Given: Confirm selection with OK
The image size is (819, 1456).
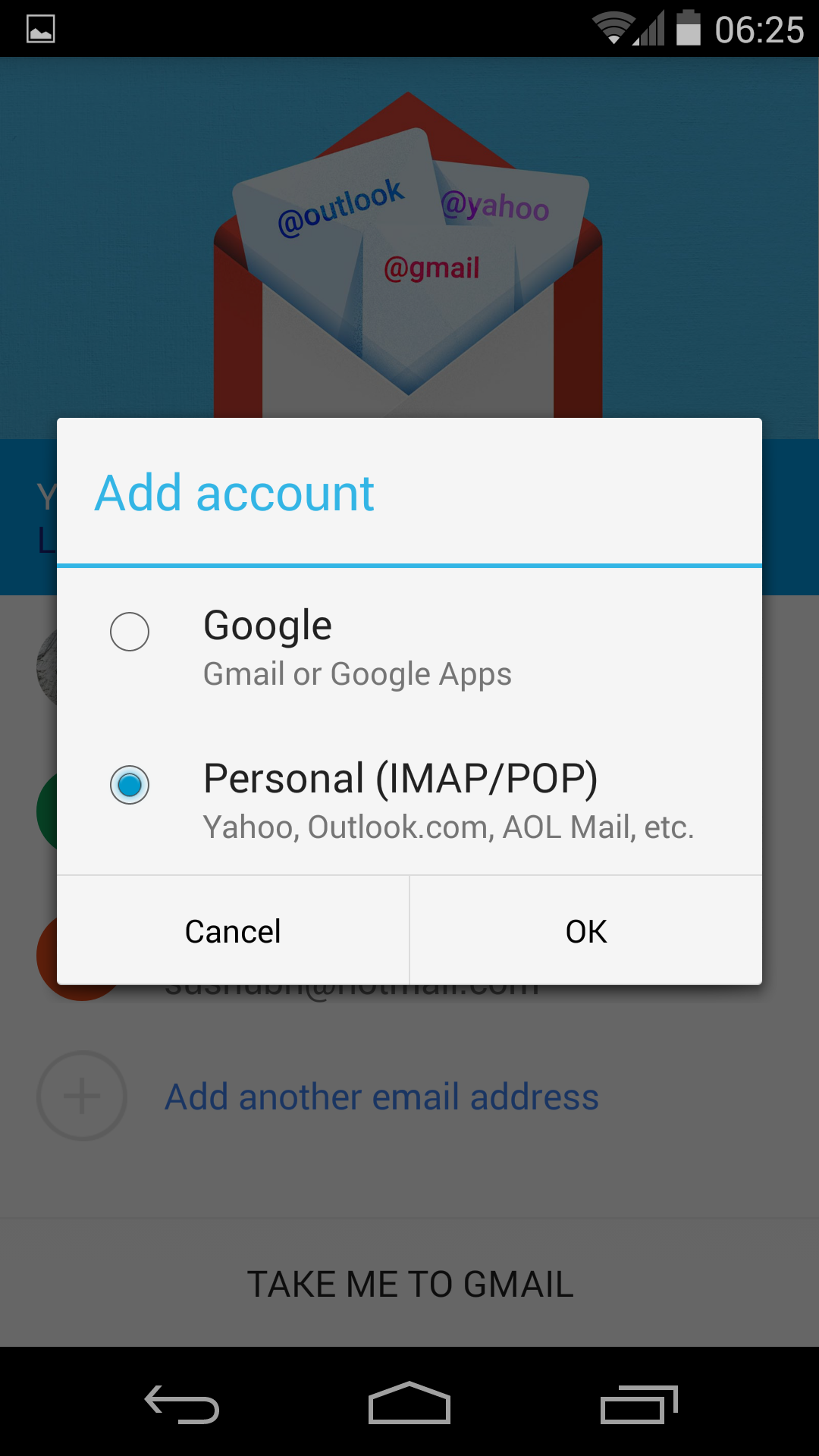Looking at the screenshot, I should point(585,931).
